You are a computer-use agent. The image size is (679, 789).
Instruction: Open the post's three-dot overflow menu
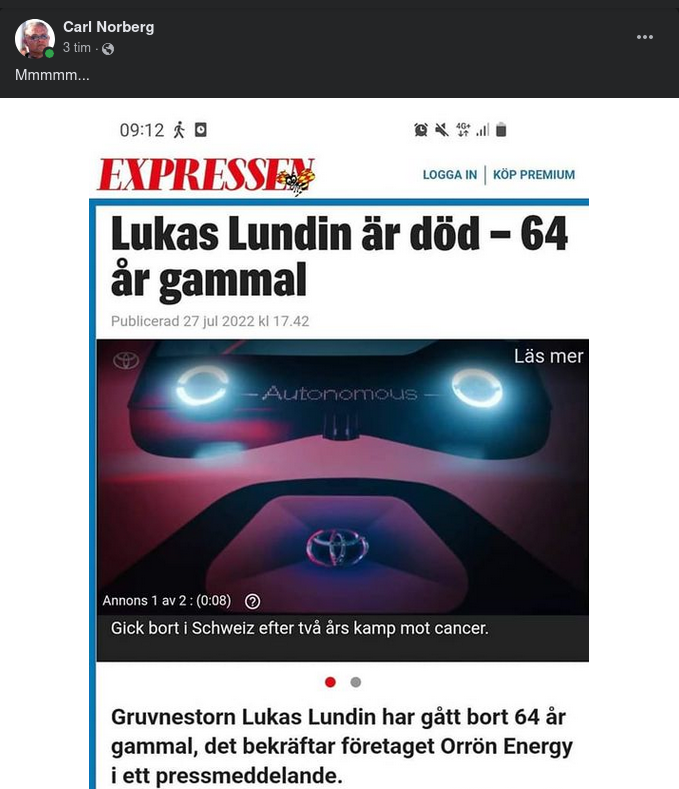(x=645, y=37)
